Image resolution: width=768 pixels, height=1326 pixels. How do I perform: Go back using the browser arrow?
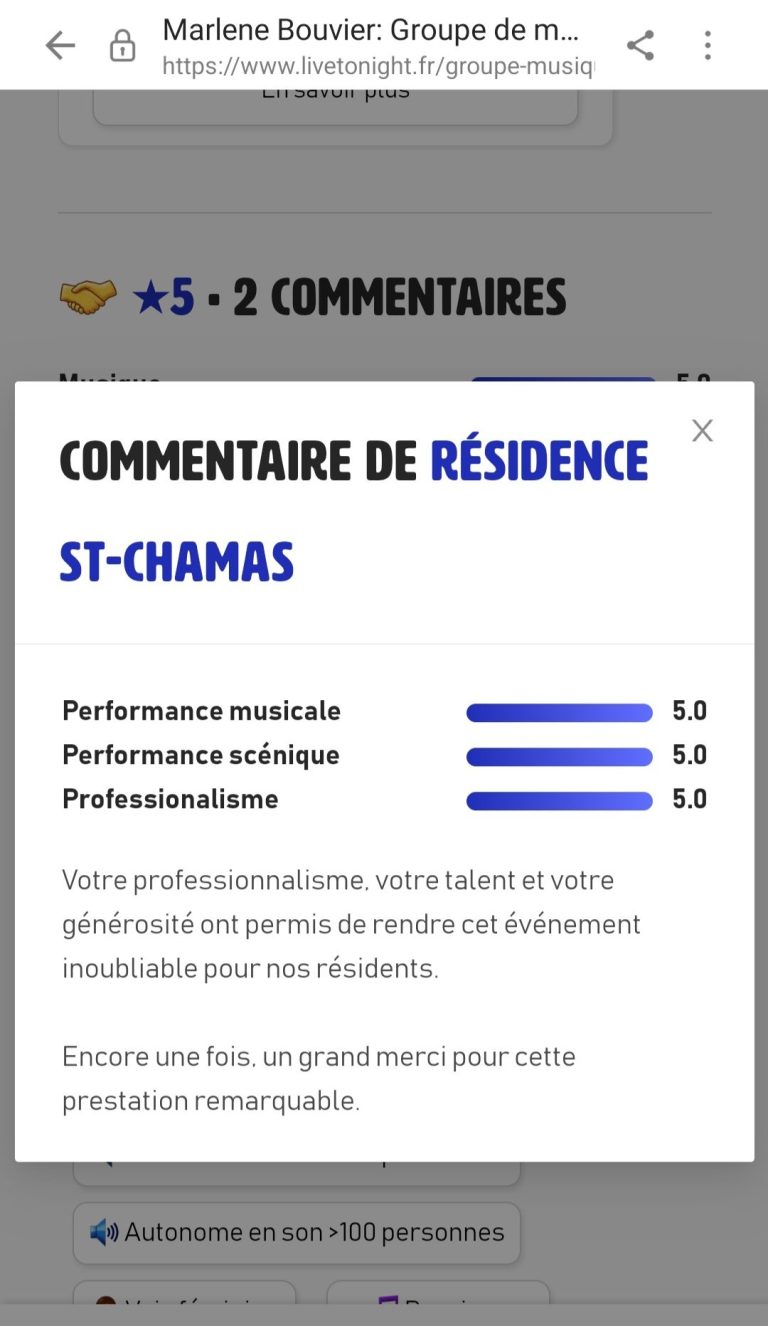point(60,45)
